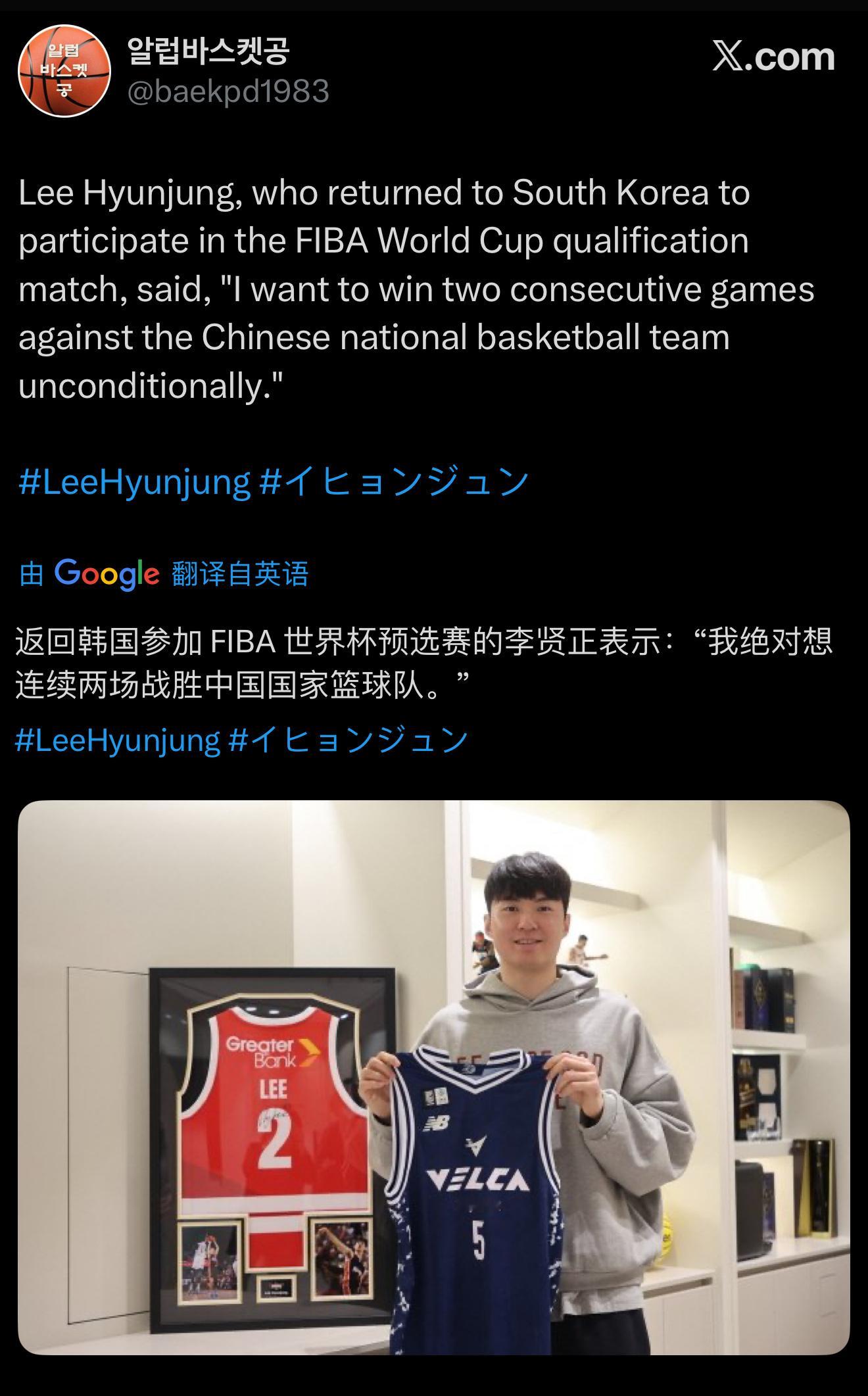This screenshot has height=1396, width=868.
Task: Click the Google translation attribution row
Action: coord(164,574)
